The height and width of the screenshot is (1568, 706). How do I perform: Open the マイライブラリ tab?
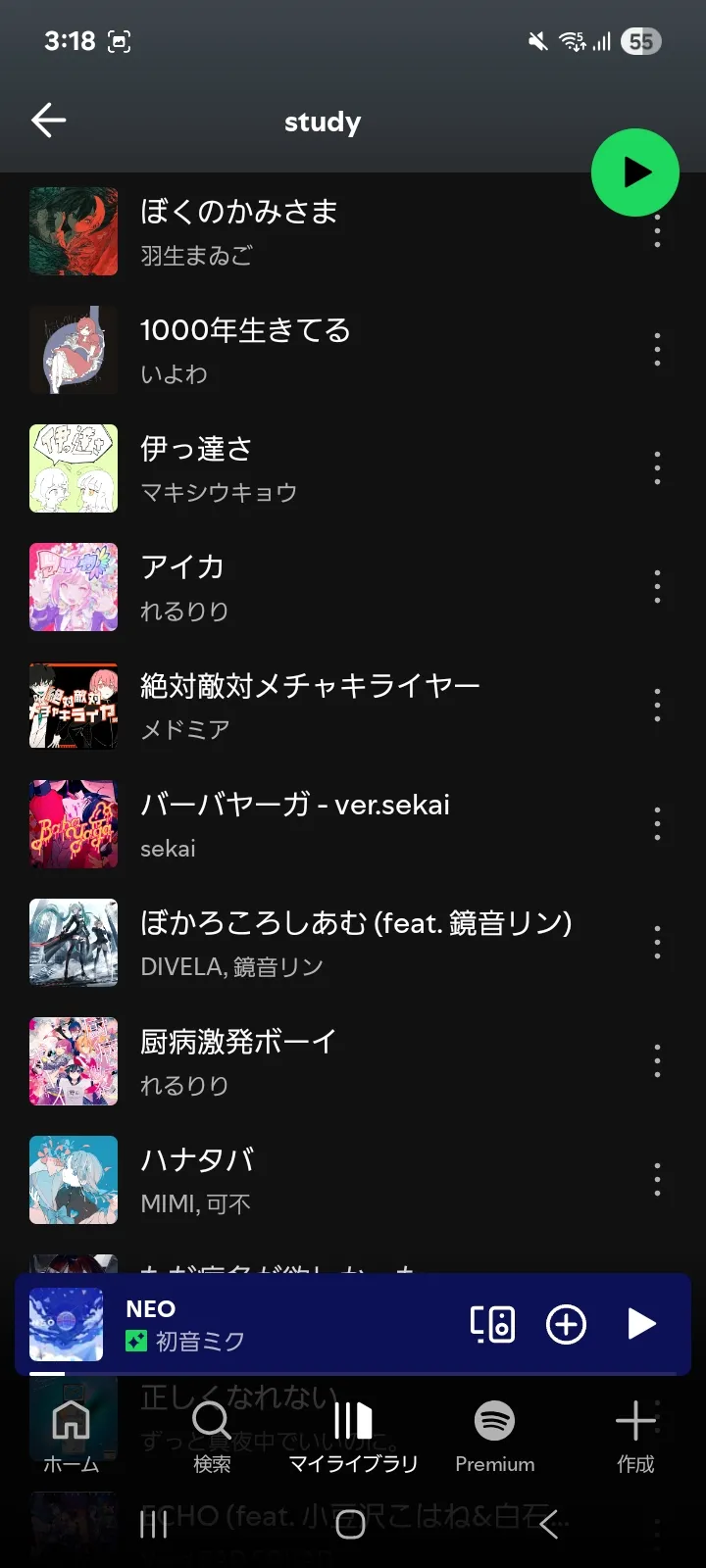point(353,1436)
